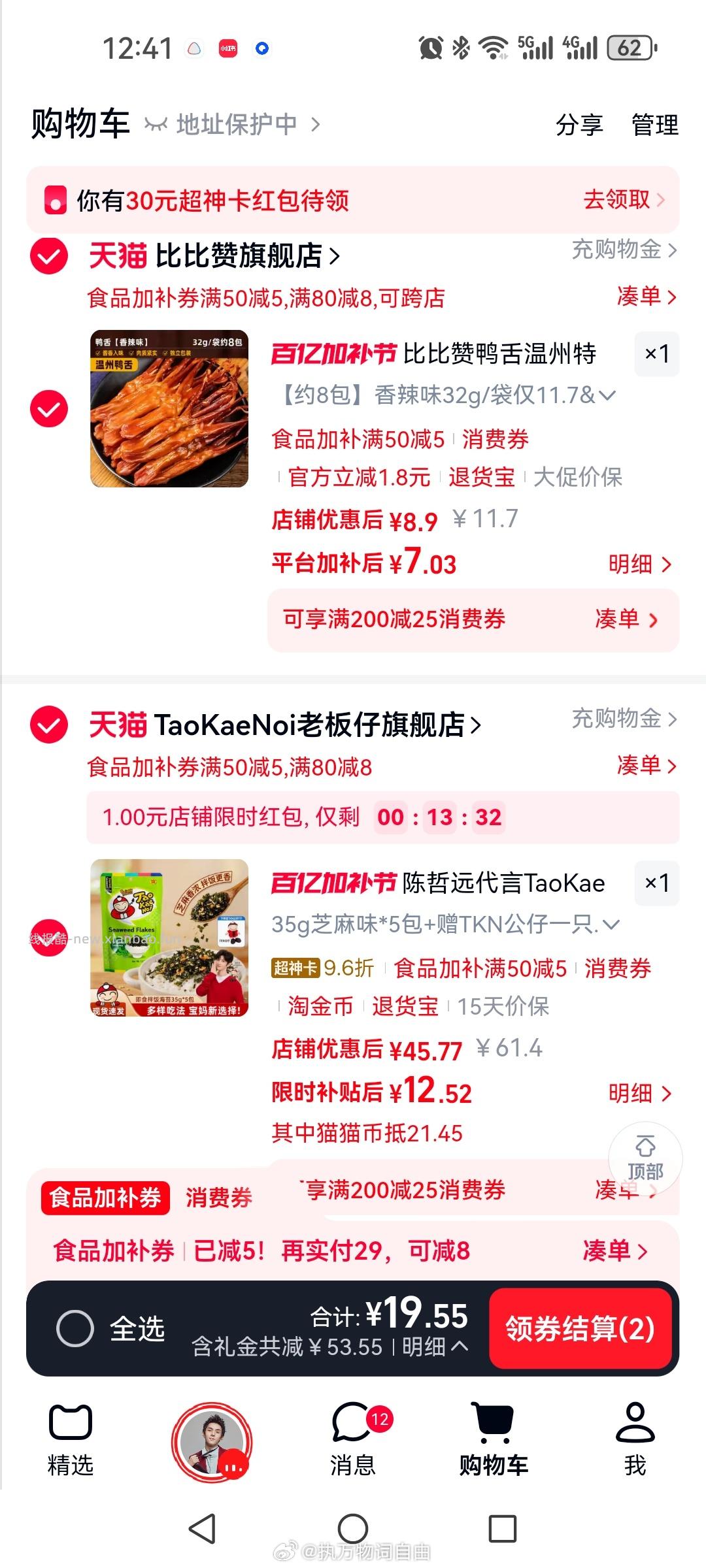Open the 精选 home tab icon
This screenshot has width=706, height=1568.
point(70,1424)
